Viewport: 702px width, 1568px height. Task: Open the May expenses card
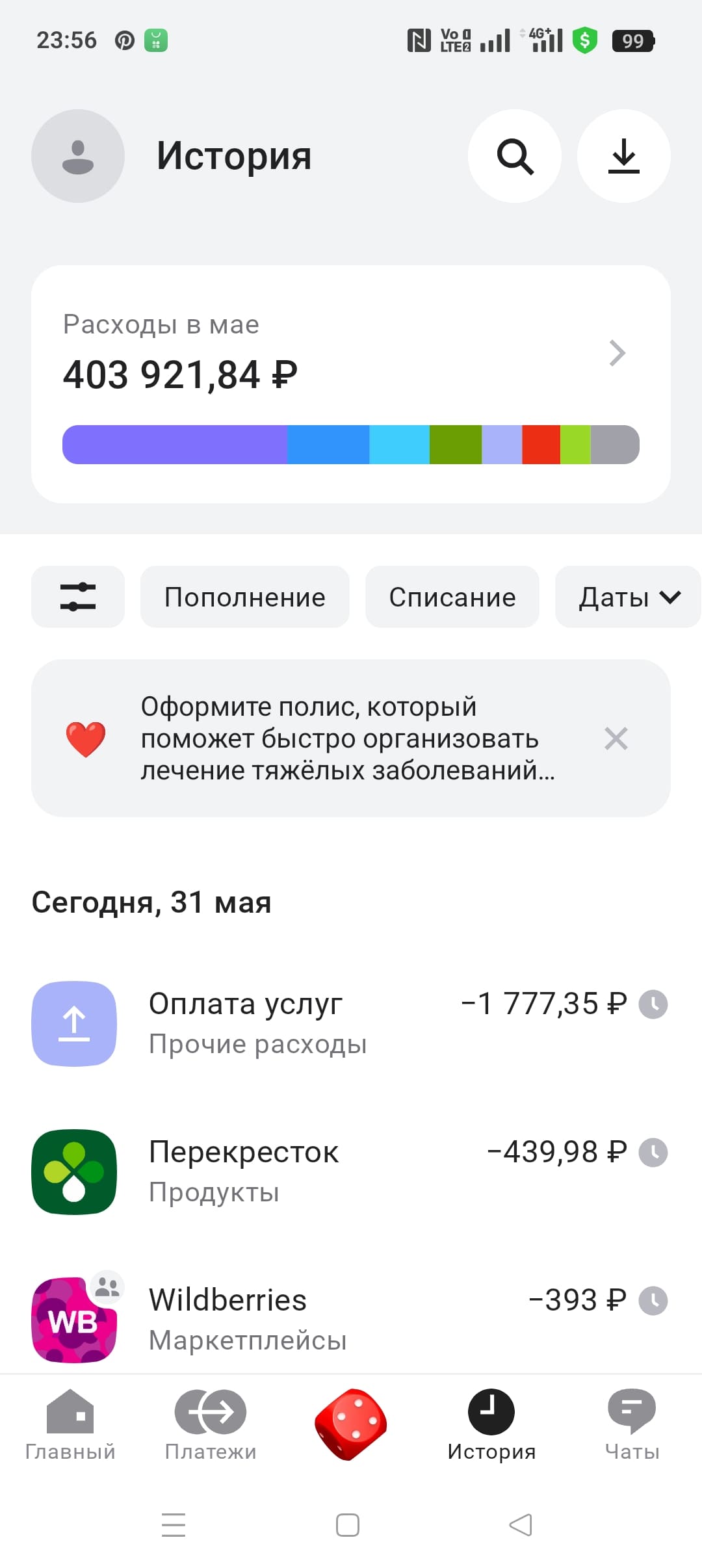[x=351, y=384]
